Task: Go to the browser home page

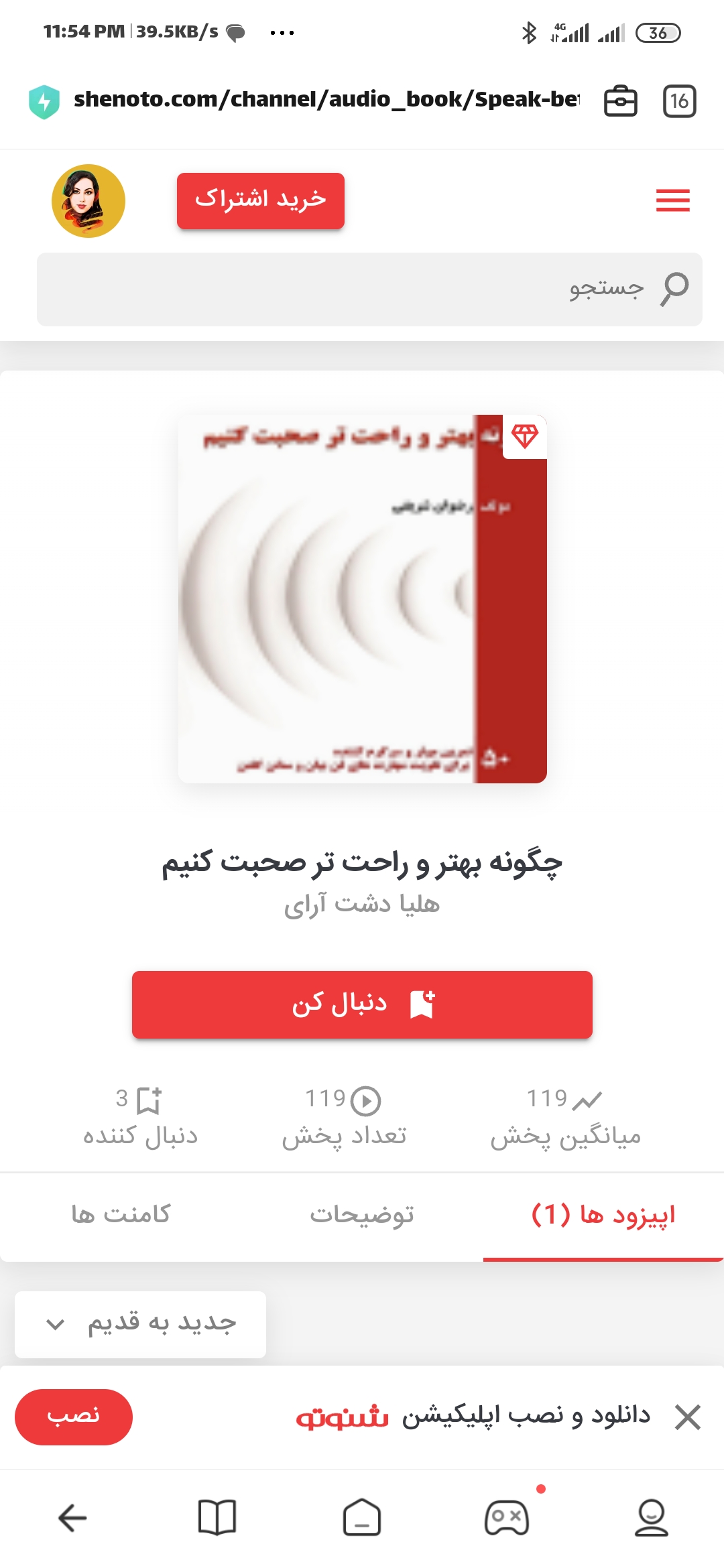Action: [x=362, y=1518]
